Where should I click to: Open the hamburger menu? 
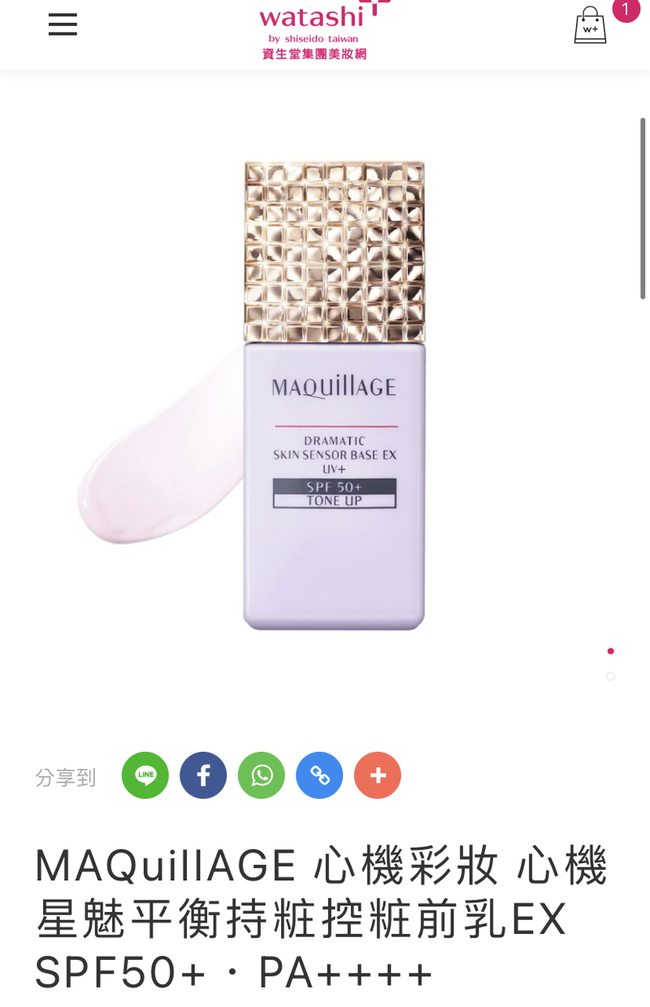coord(62,25)
